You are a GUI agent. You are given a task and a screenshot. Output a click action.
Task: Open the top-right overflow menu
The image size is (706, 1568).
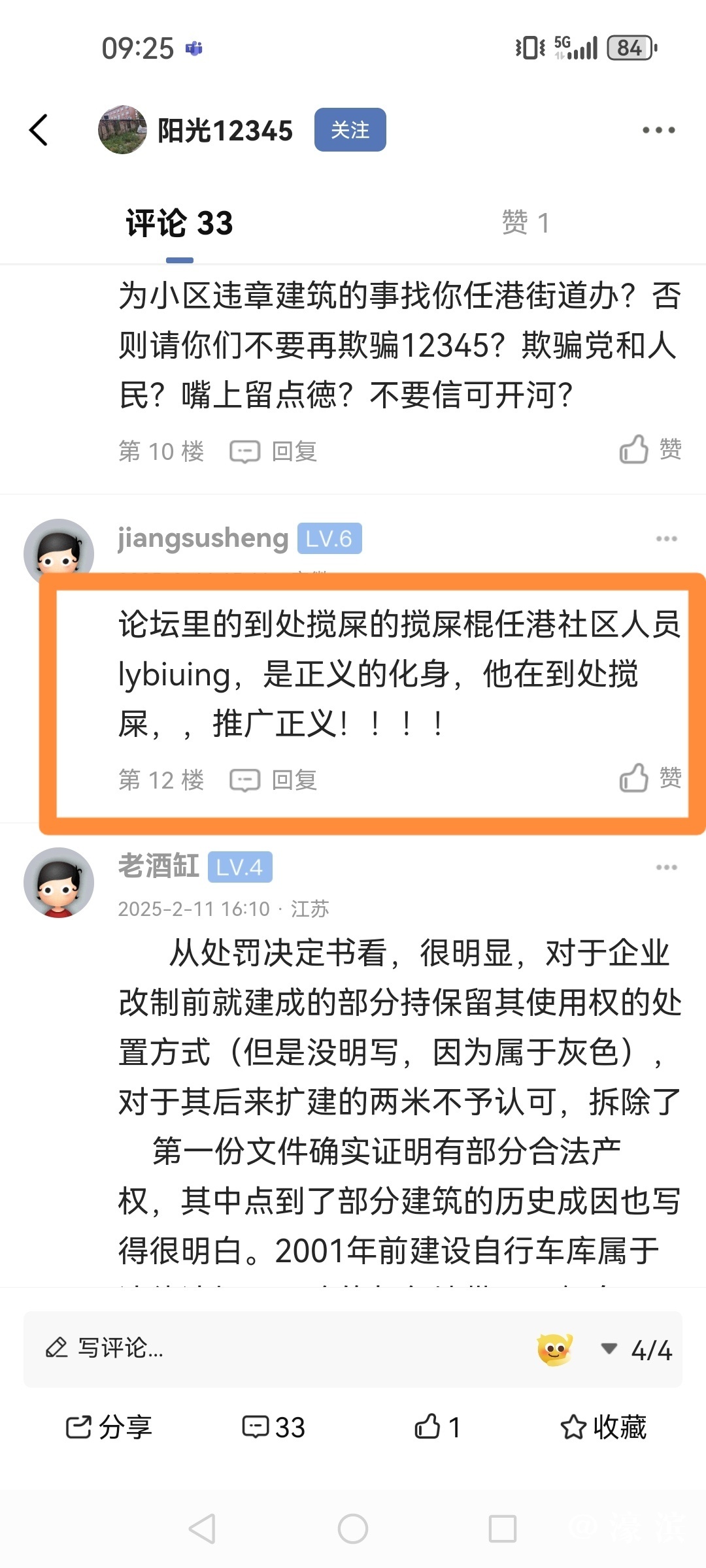tap(658, 130)
